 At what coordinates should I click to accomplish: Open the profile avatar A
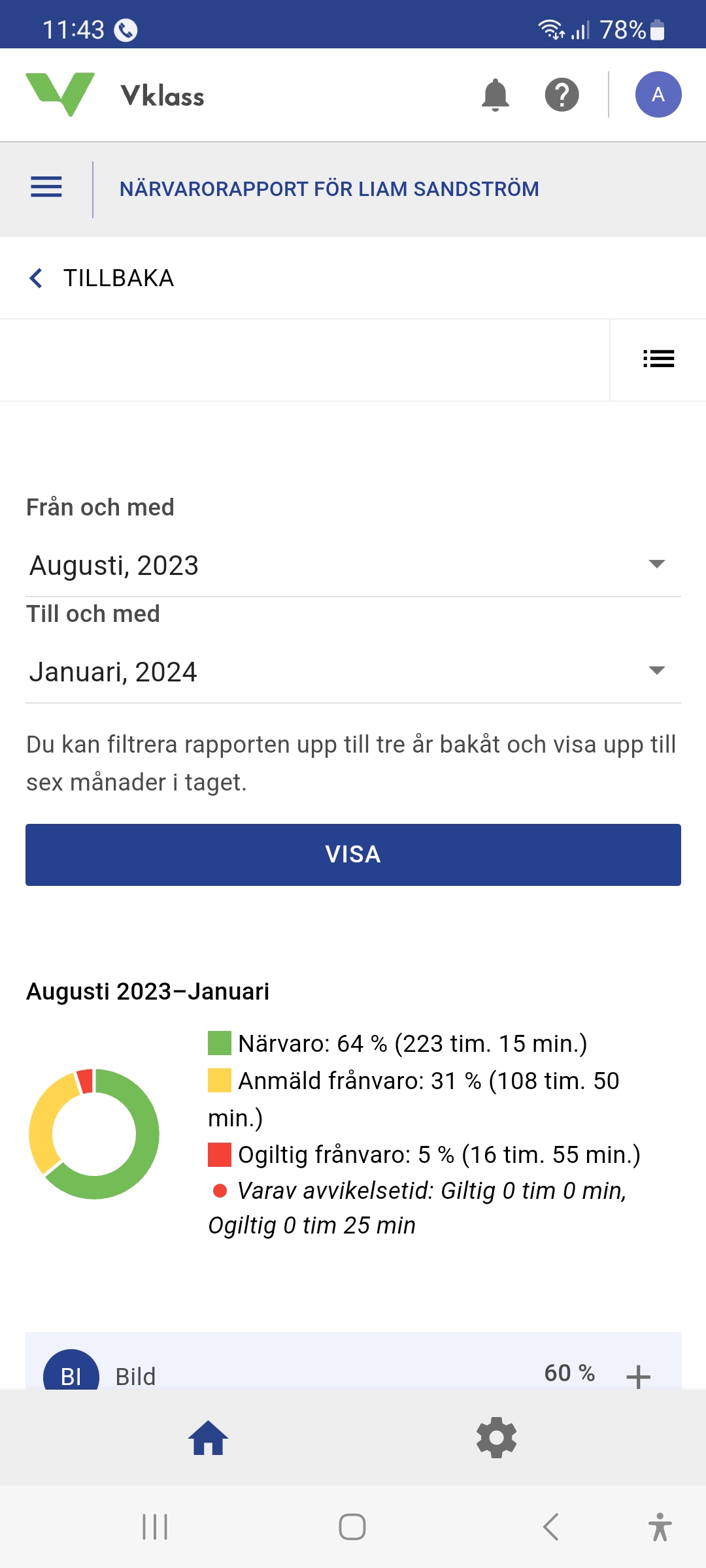pos(658,95)
